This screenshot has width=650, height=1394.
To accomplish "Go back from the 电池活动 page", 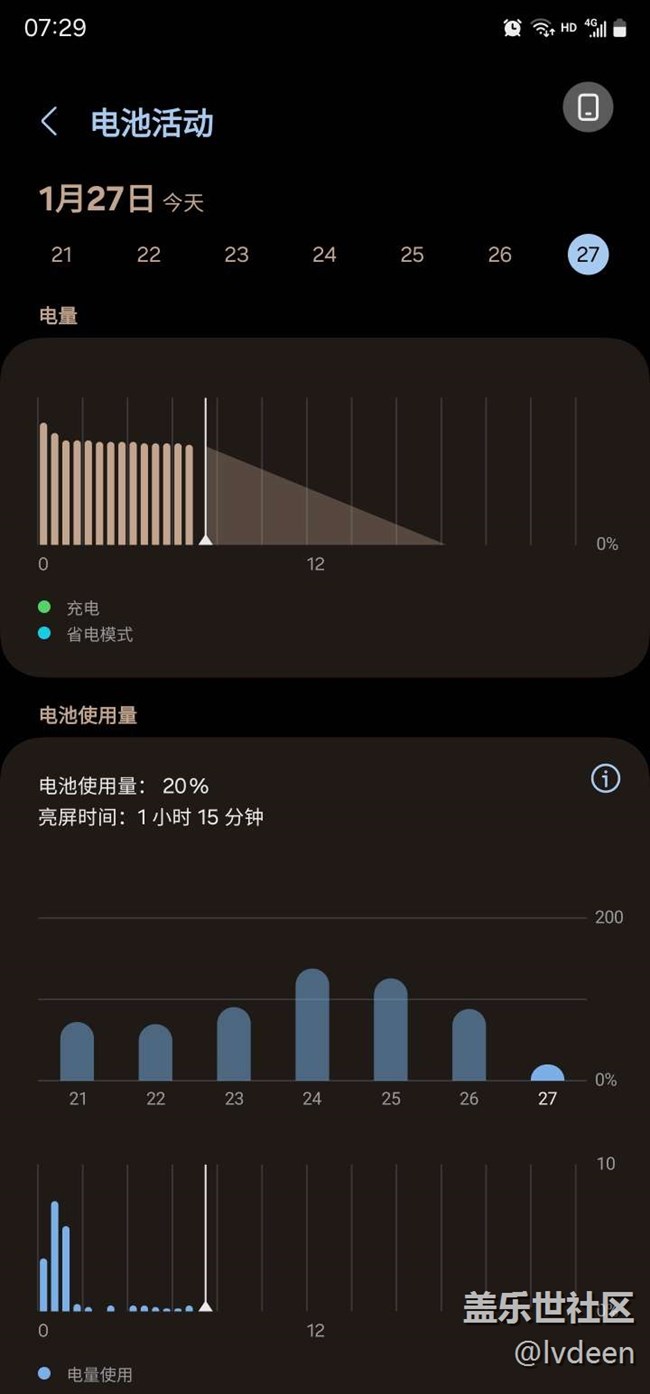I will (48, 122).
